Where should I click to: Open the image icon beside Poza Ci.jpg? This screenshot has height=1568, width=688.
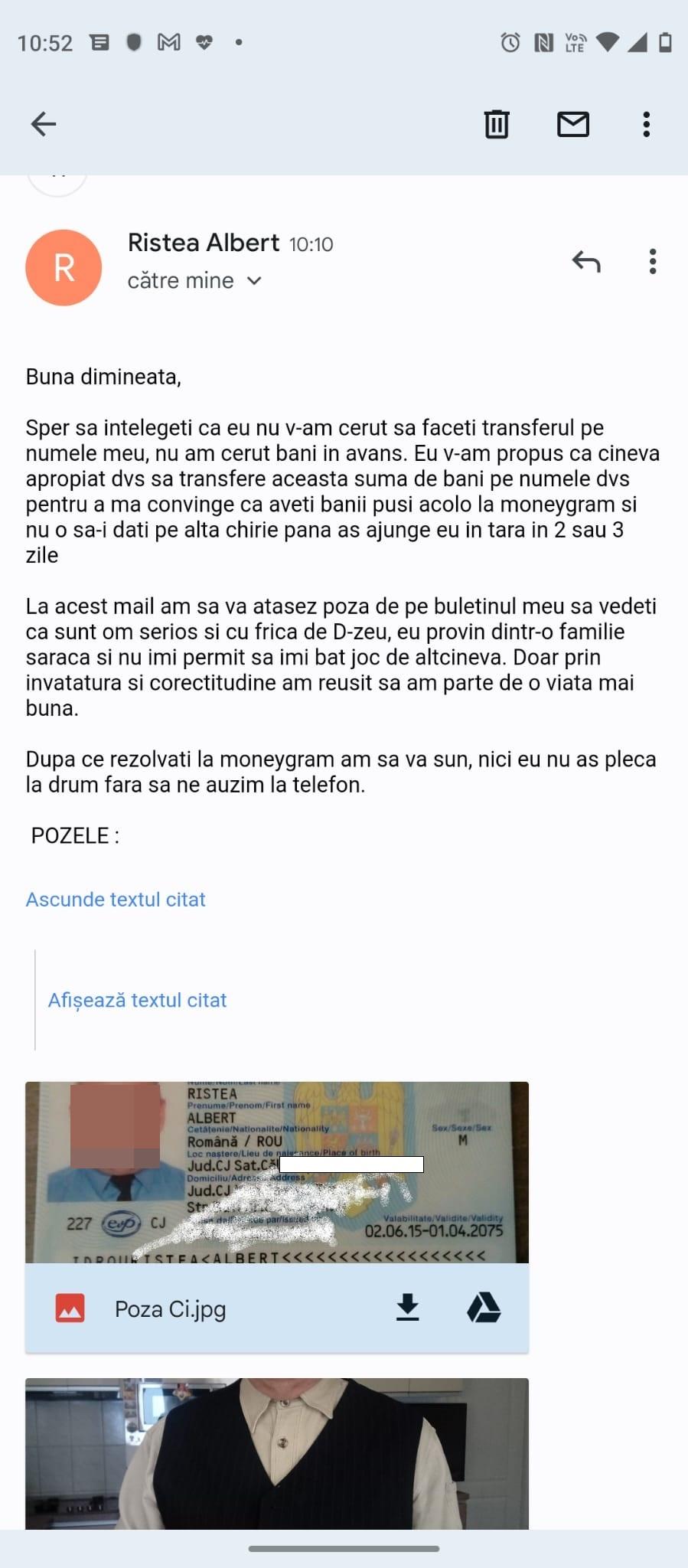70,1308
